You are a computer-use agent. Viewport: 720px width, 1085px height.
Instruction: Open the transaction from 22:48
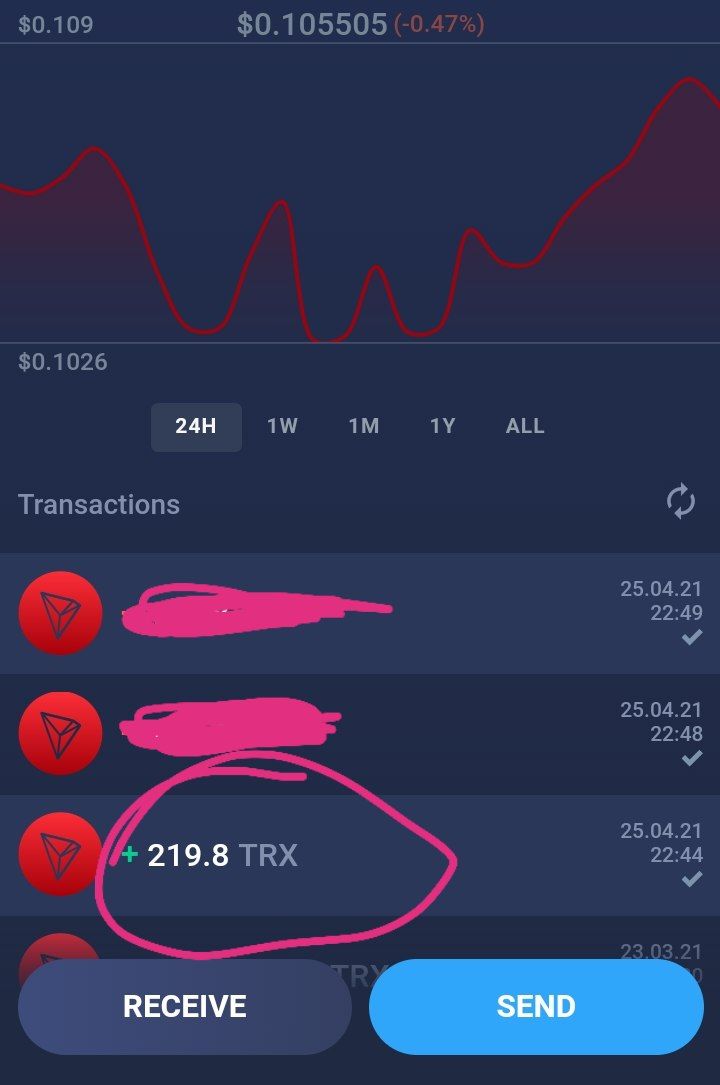[360, 734]
